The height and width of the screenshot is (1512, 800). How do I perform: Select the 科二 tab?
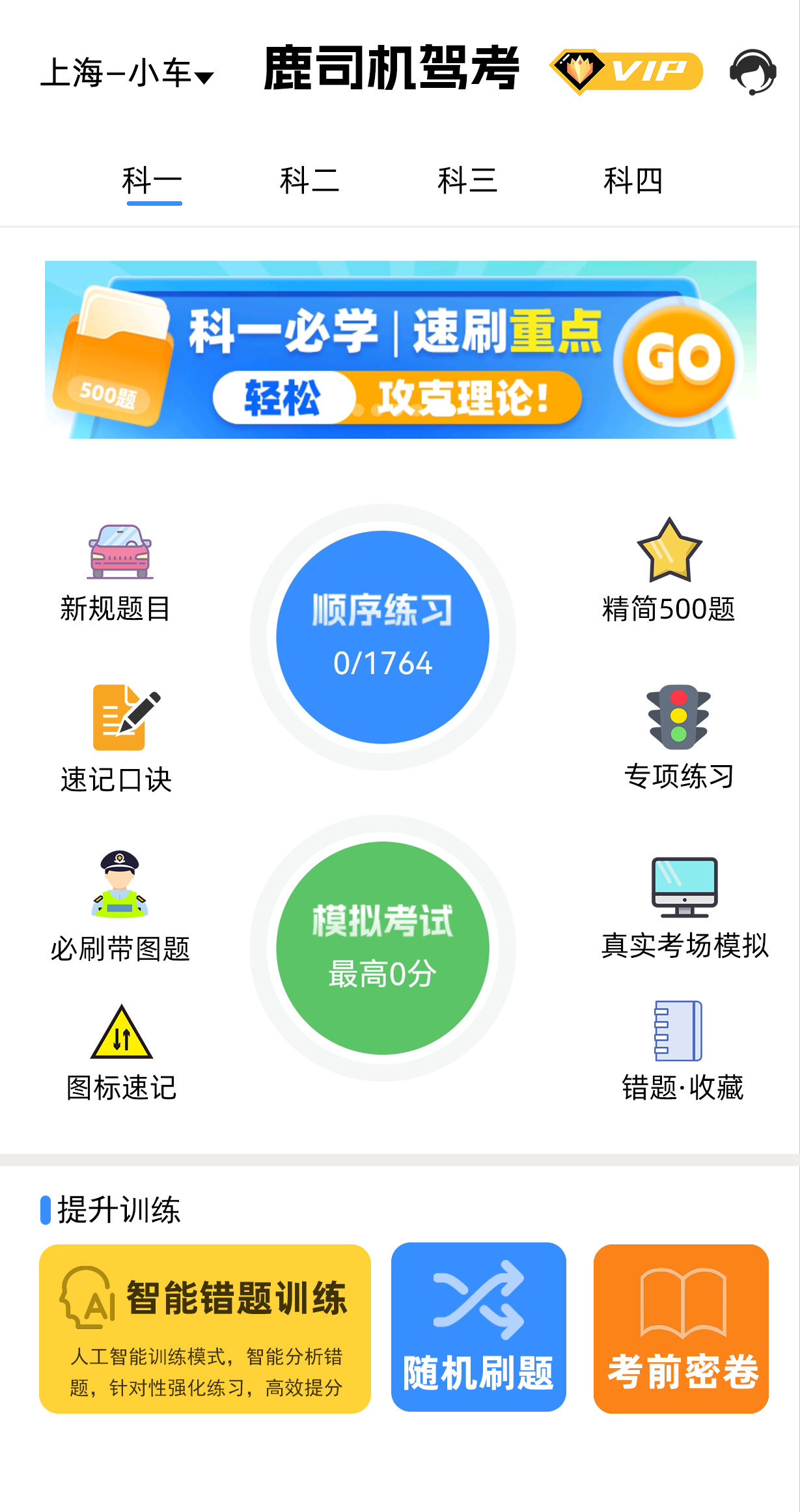click(310, 180)
